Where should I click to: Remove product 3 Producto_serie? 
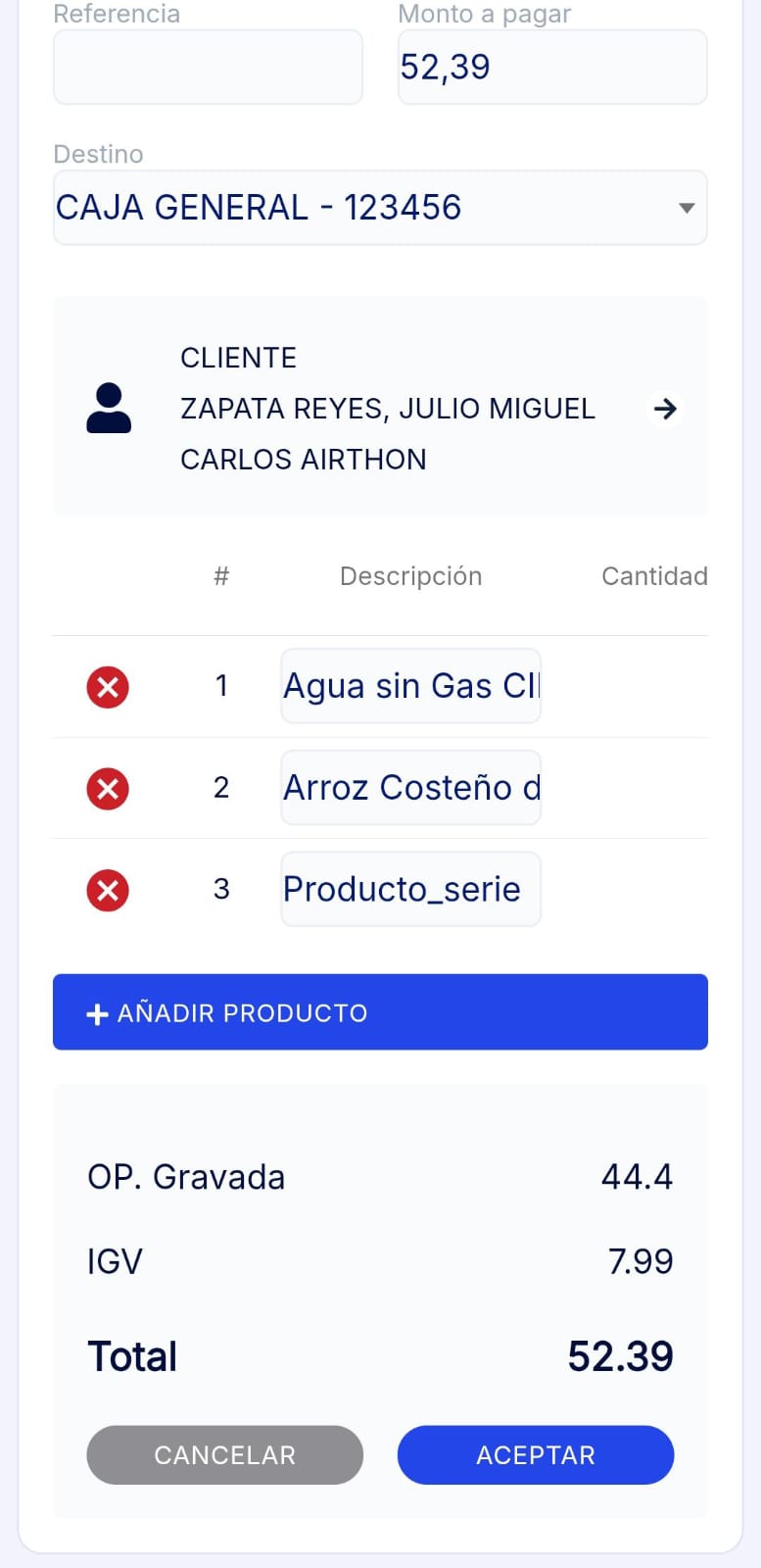[107, 890]
